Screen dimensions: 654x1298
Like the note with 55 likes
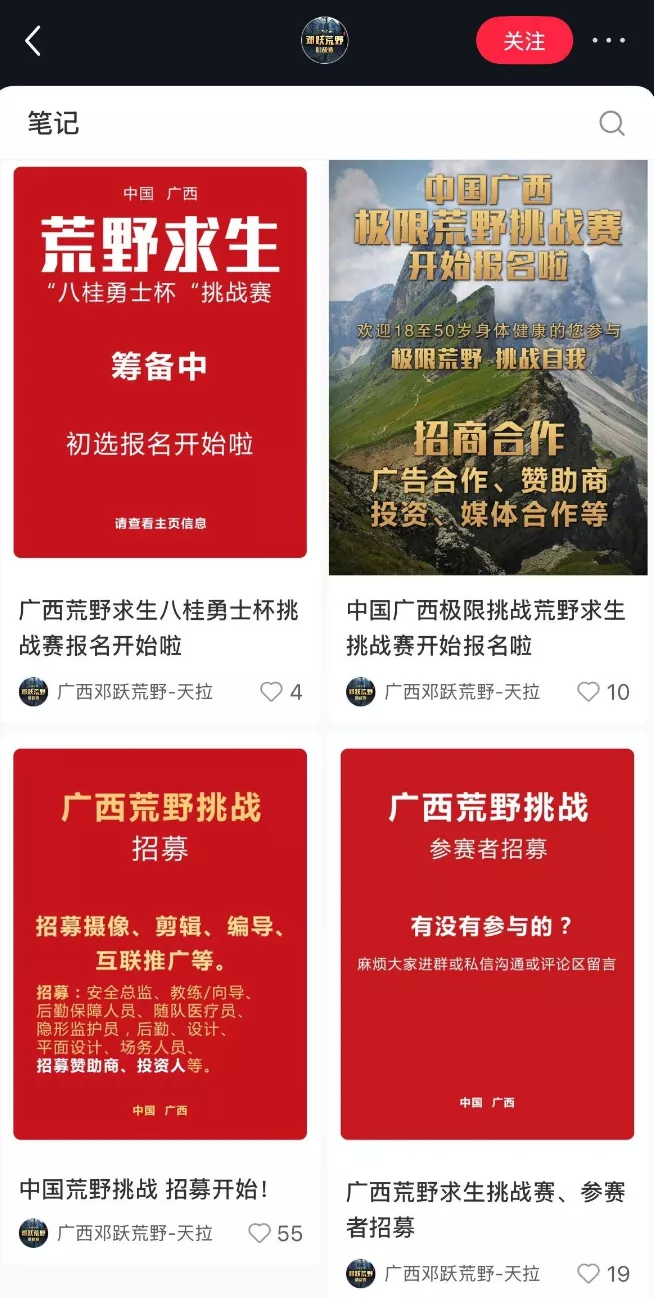pos(259,1233)
